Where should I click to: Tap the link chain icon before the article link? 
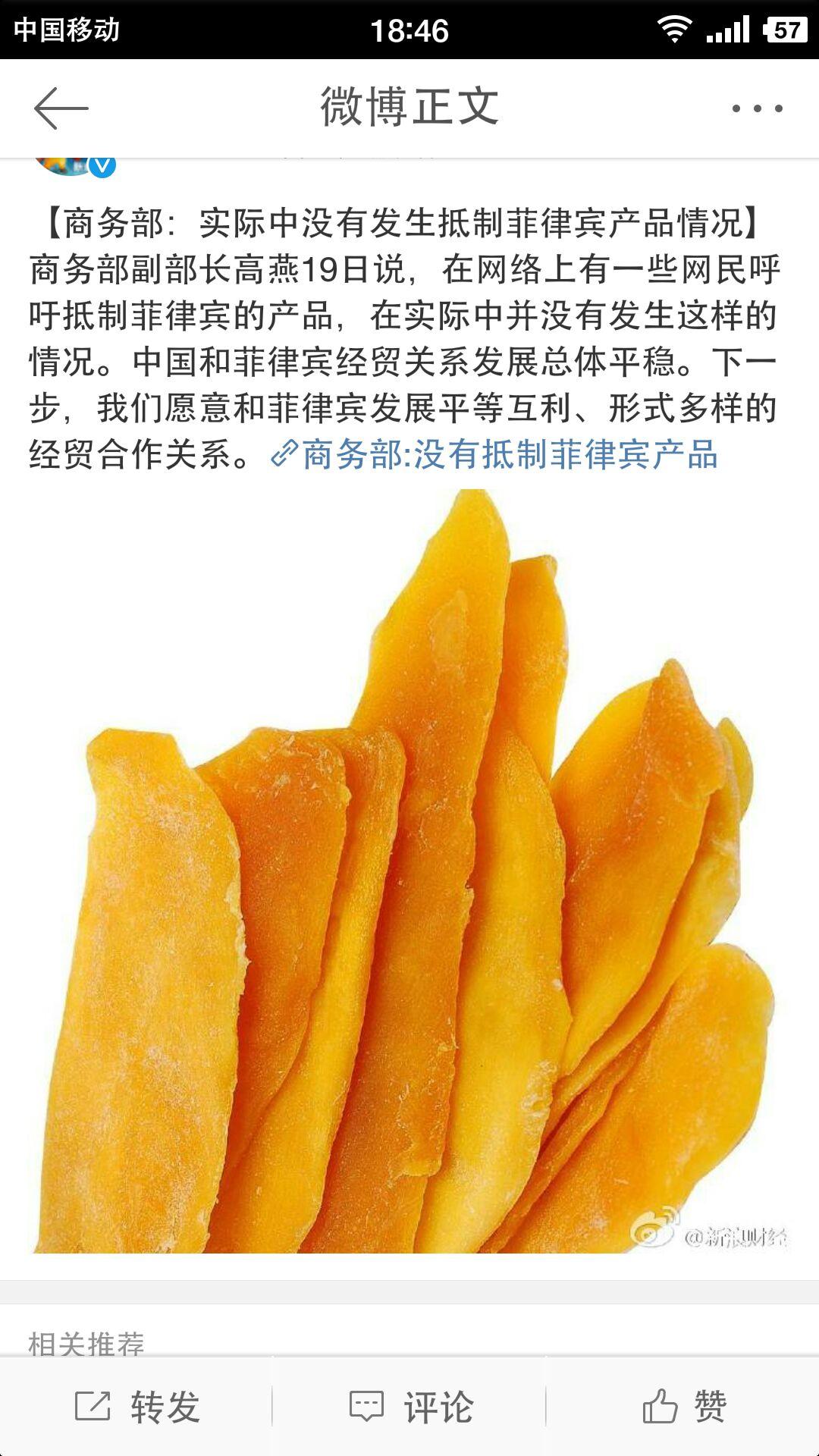tap(284, 453)
